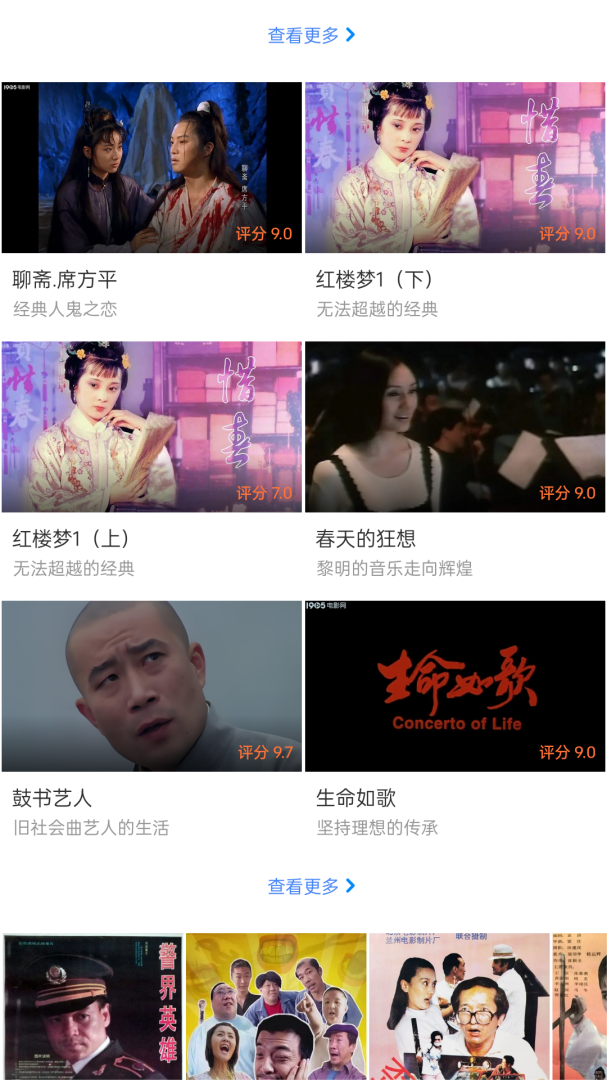The height and width of the screenshot is (1080, 607).
Task: Tap 查看更多 above the 聊斋.席方平 card
Action: (311, 35)
